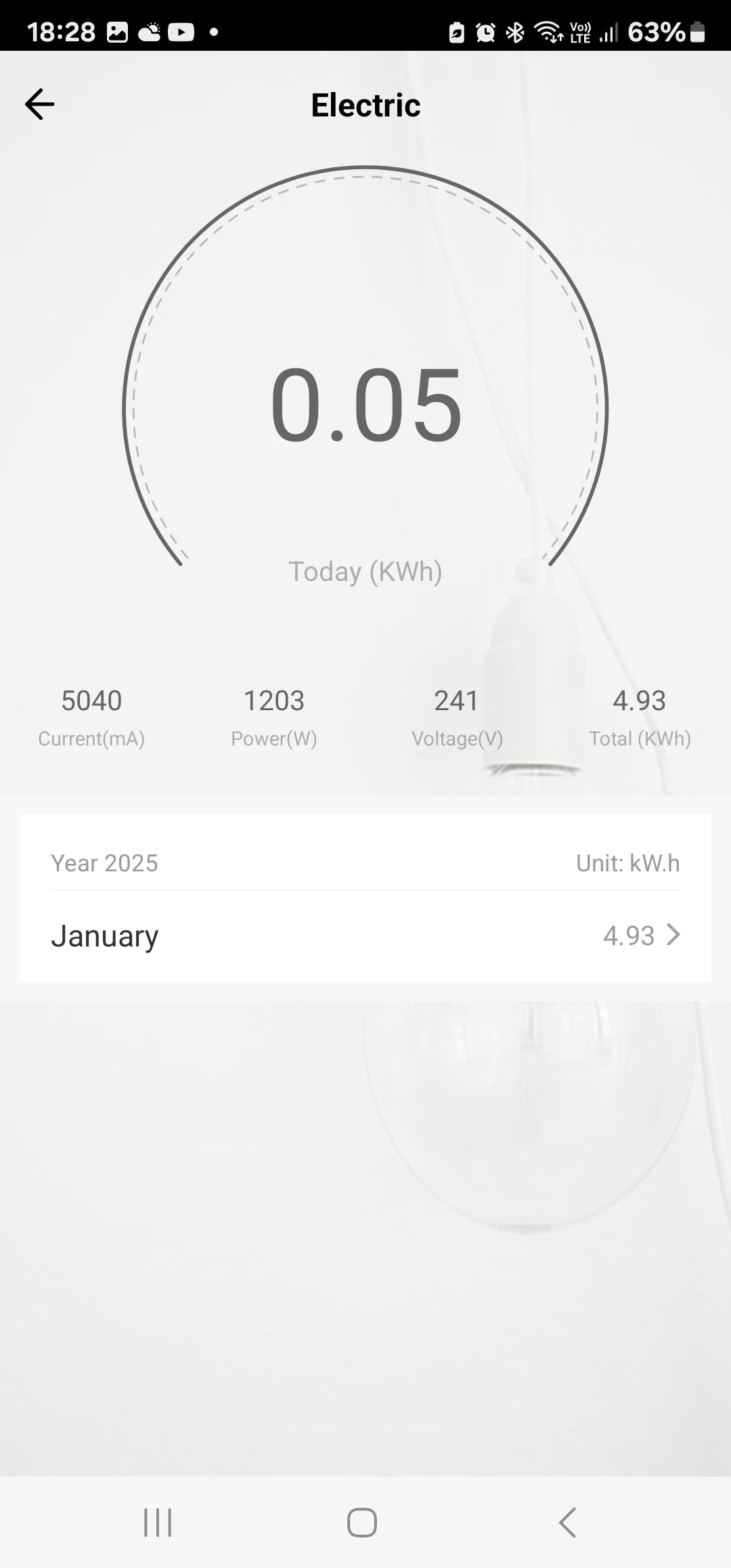Open January energy usage details

365,936
